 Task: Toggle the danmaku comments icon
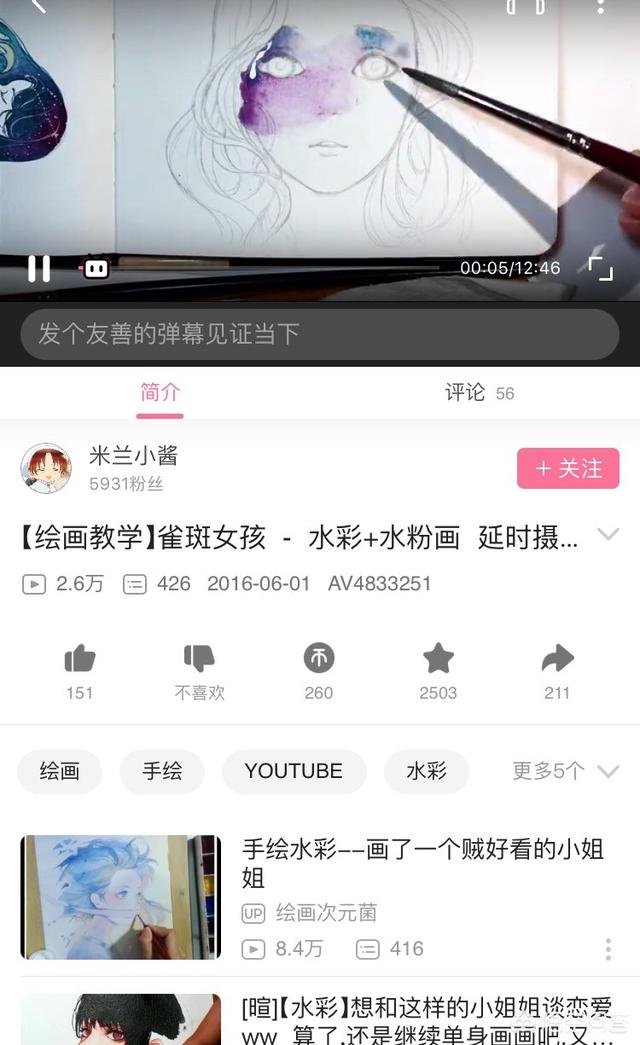96,268
